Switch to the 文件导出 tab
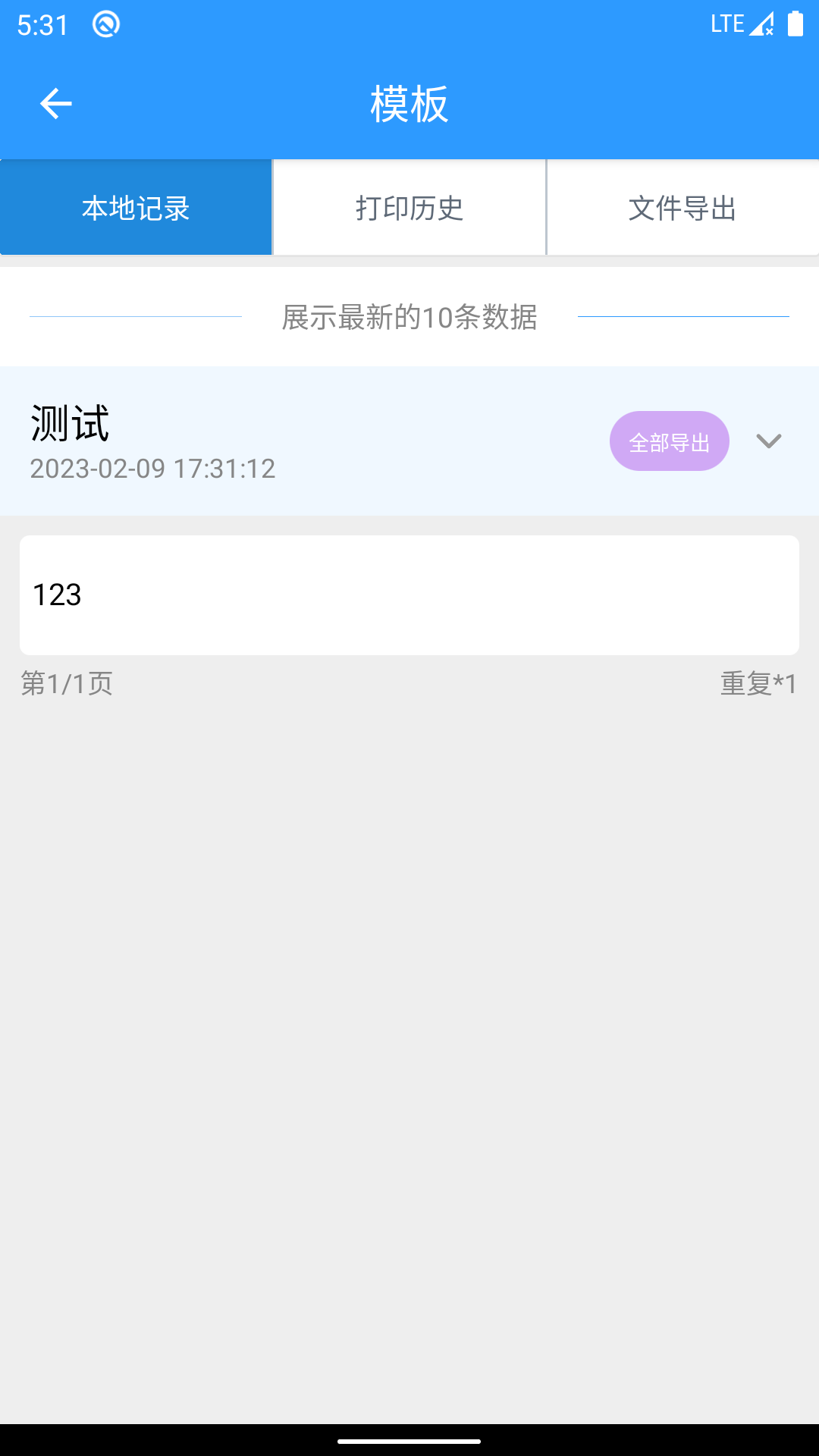The image size is (819, 1456). (x=682, y=207)
